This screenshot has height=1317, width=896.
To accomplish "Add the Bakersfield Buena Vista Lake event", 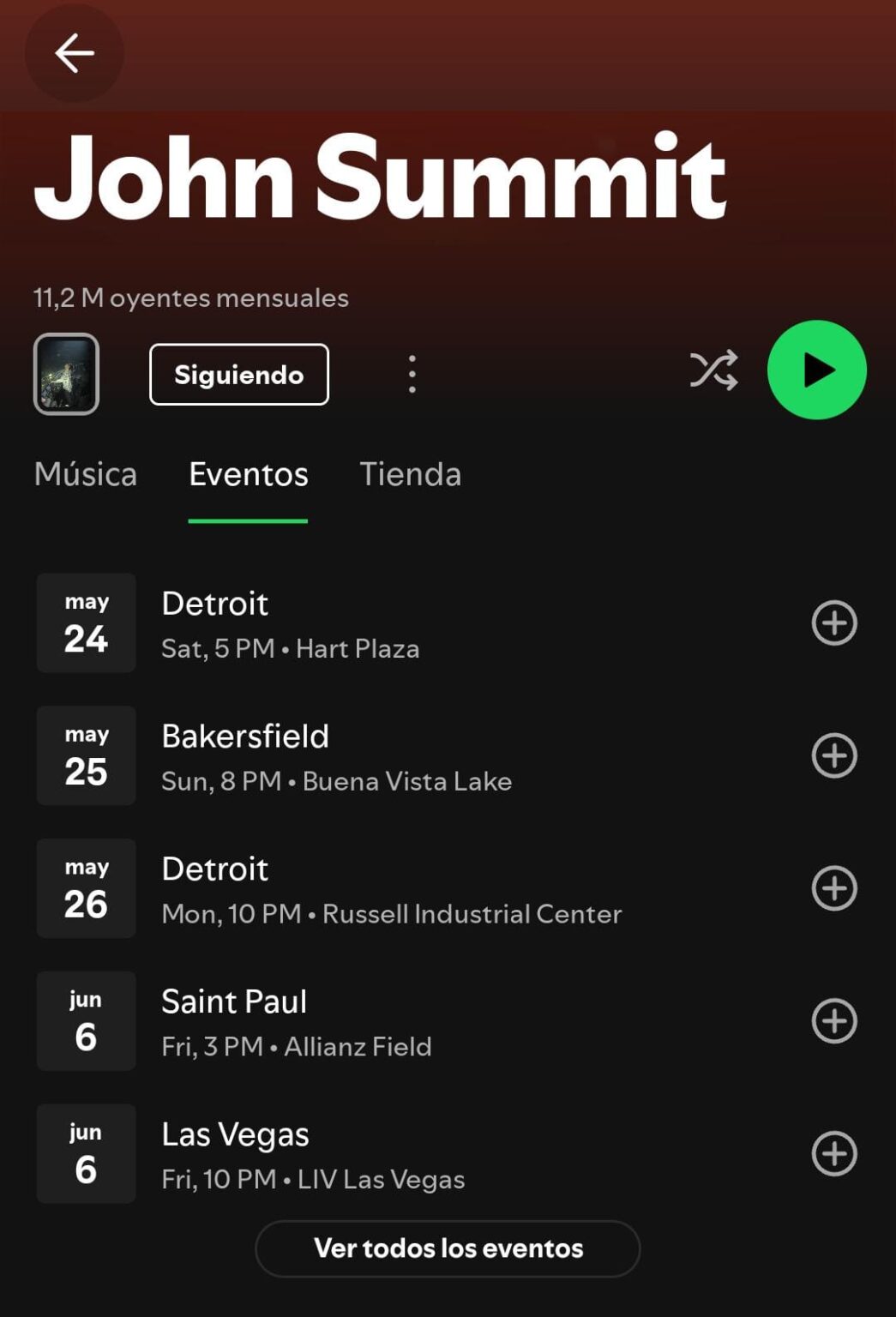I will (x=833, y=756).
